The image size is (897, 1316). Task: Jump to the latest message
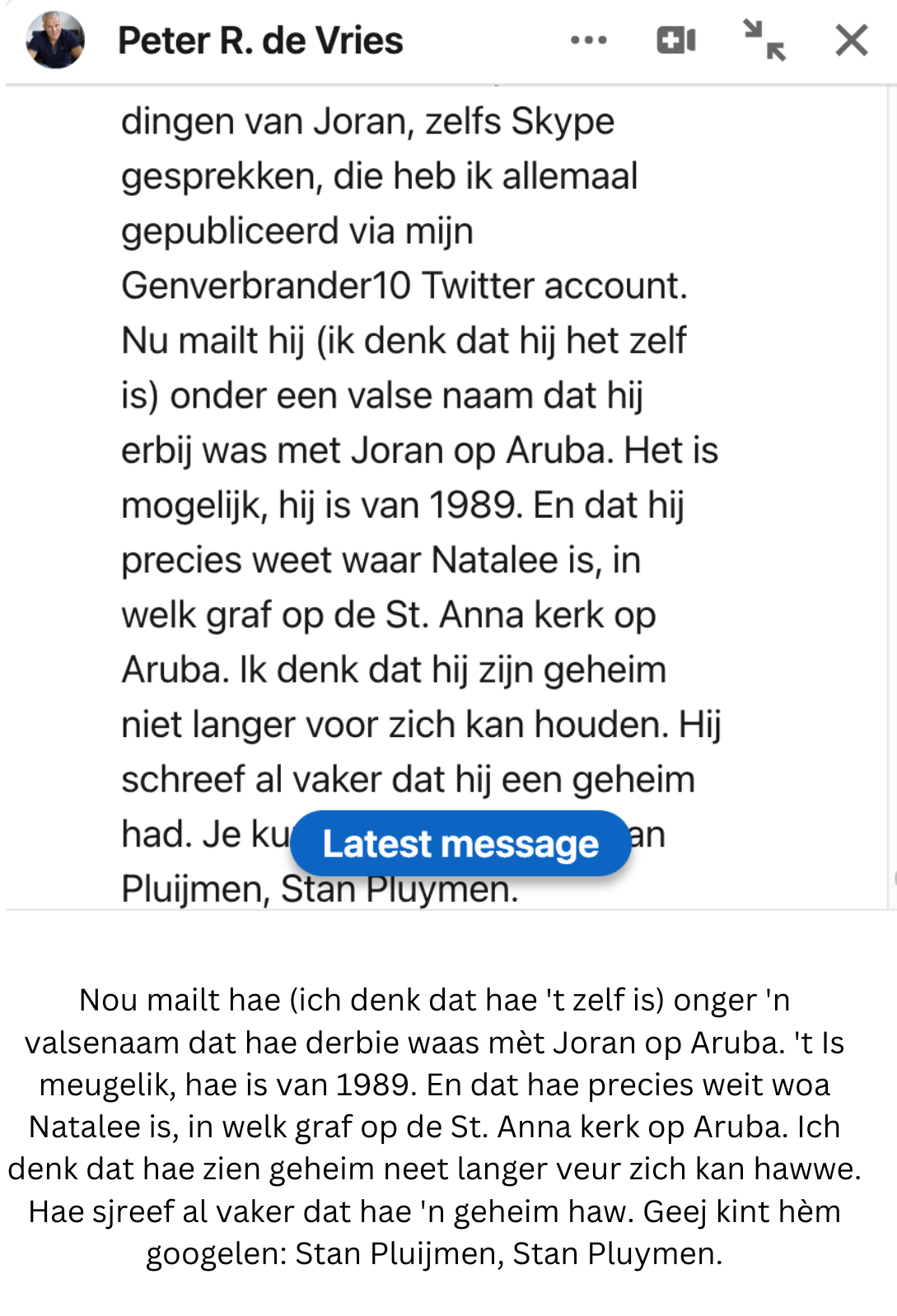tap(460, 843)
